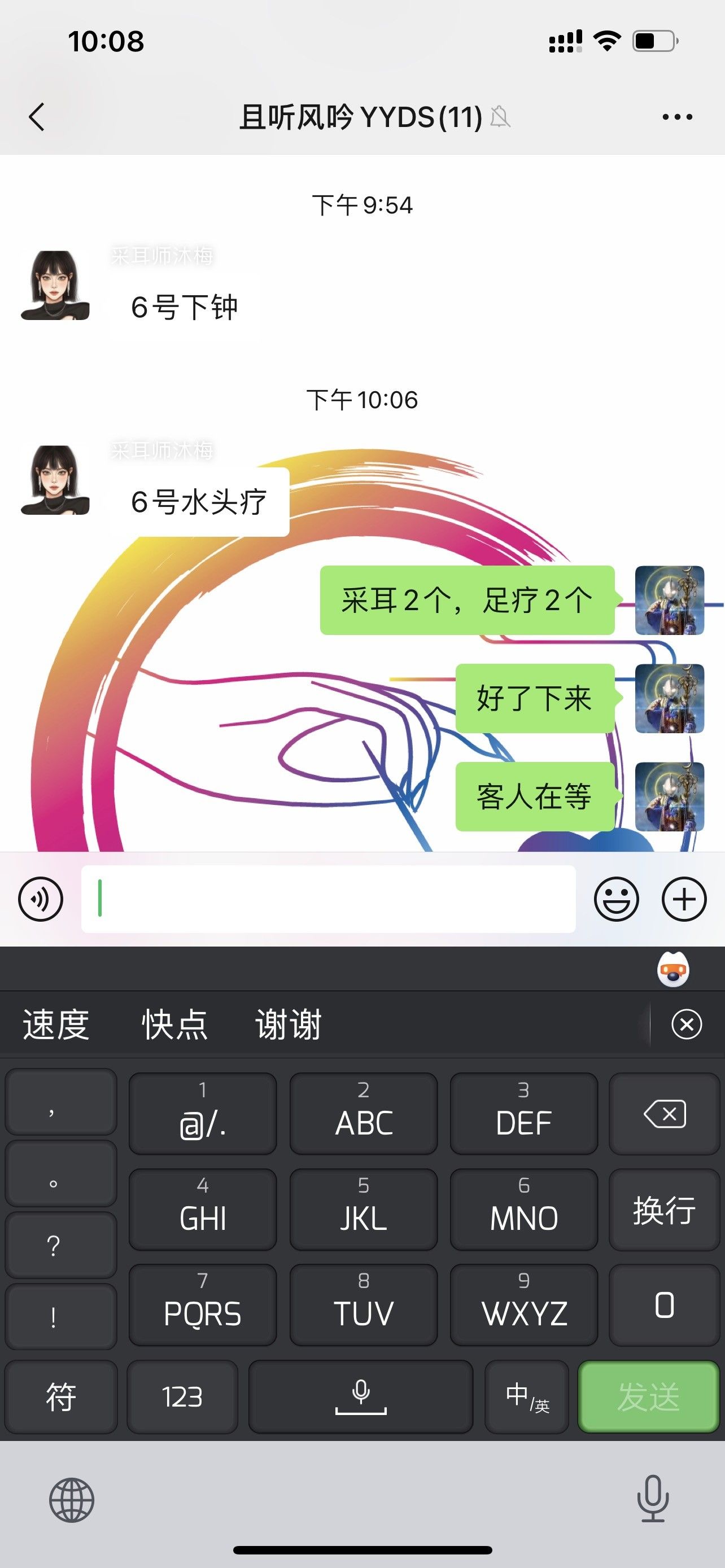Tap the avatar beside 6号下钟
This screenshot has width=725, height=1568.
(55, 286)
